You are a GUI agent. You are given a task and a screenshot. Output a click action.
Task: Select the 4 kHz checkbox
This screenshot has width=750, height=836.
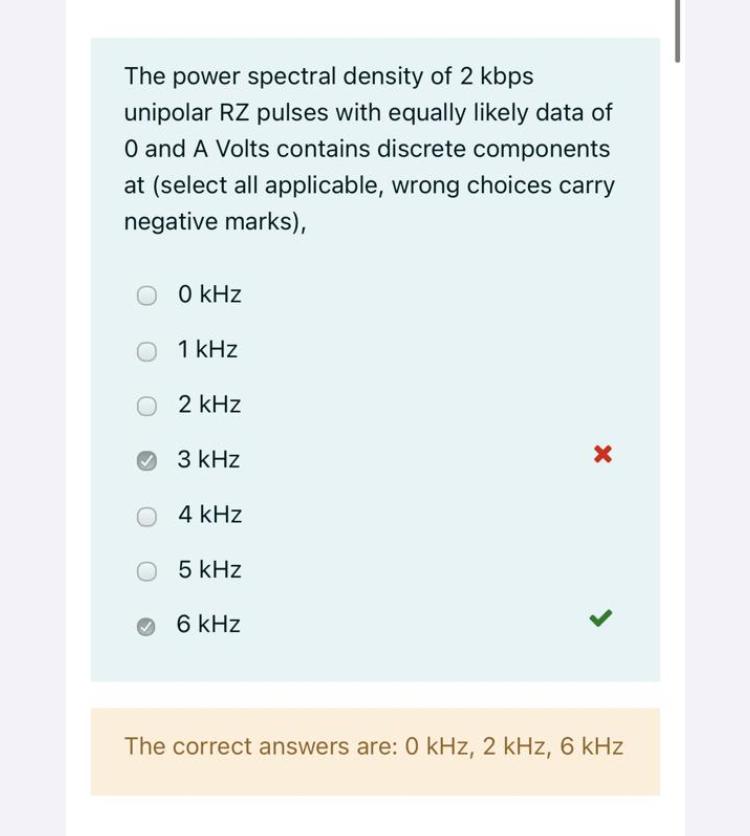click(146, 514)
